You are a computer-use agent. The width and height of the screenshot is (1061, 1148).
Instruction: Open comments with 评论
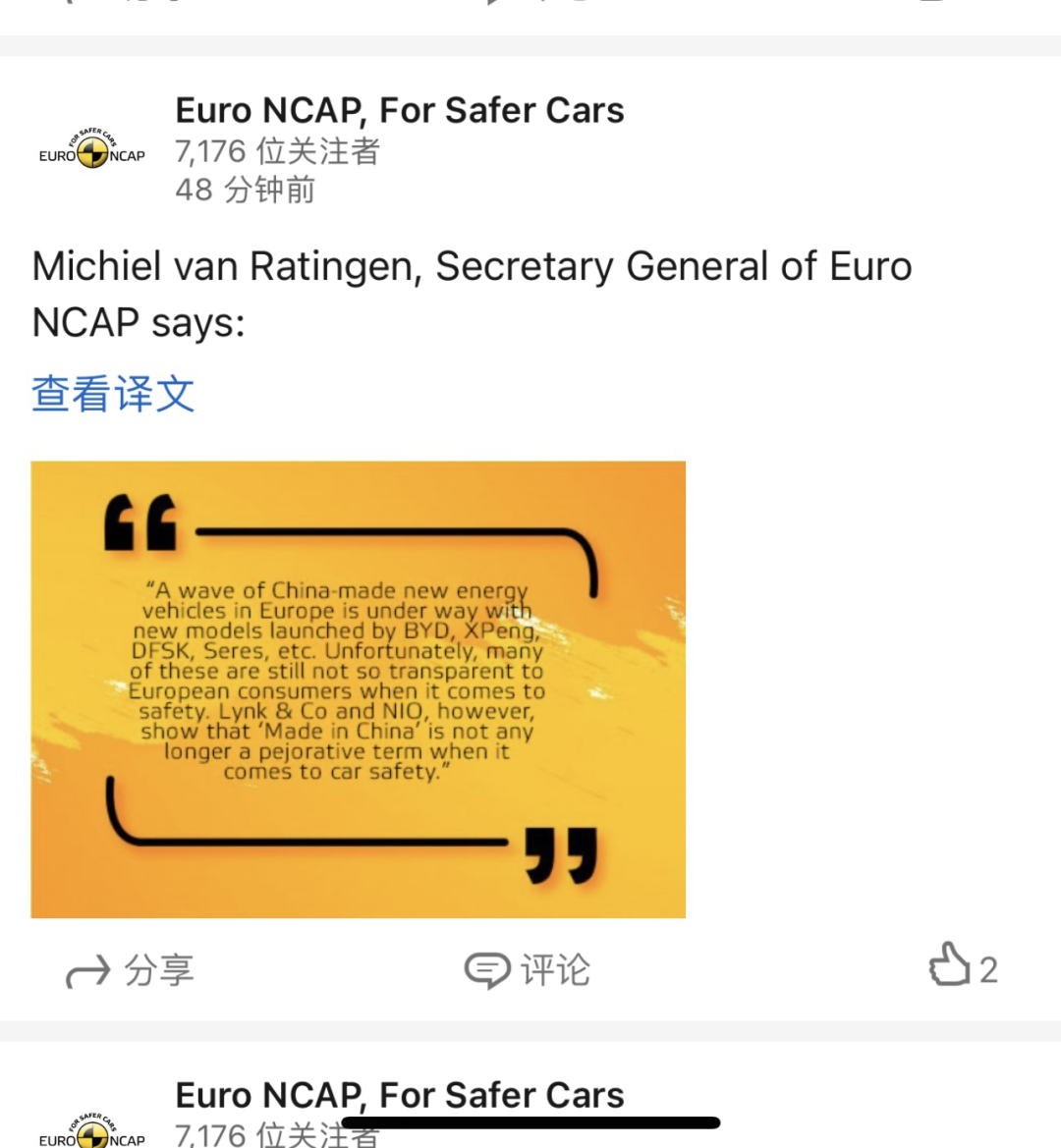click(x=528, y=970)
